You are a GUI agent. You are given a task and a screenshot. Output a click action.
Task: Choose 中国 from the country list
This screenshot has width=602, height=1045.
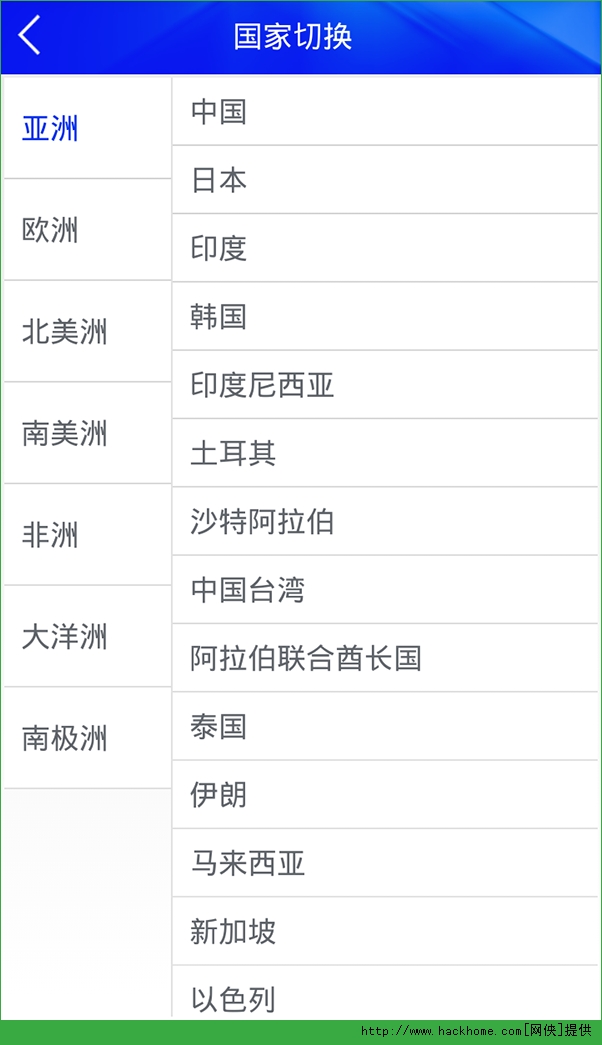click(384, 111)
